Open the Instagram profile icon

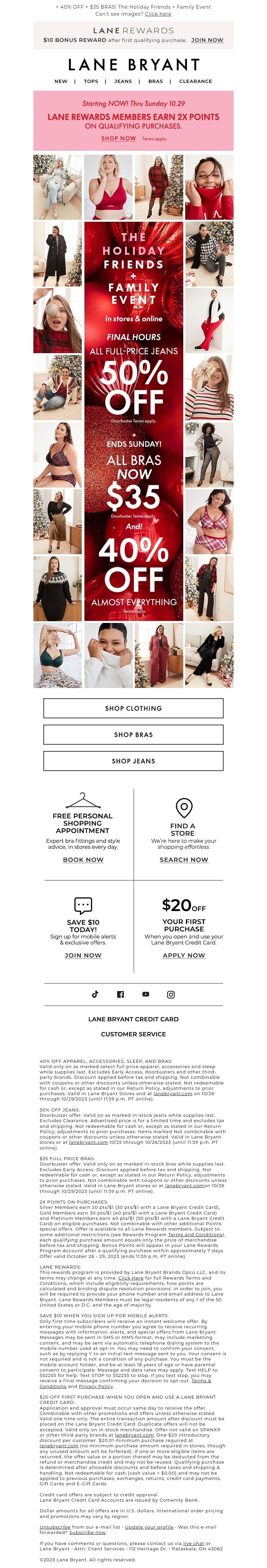[x=171, y=994]
